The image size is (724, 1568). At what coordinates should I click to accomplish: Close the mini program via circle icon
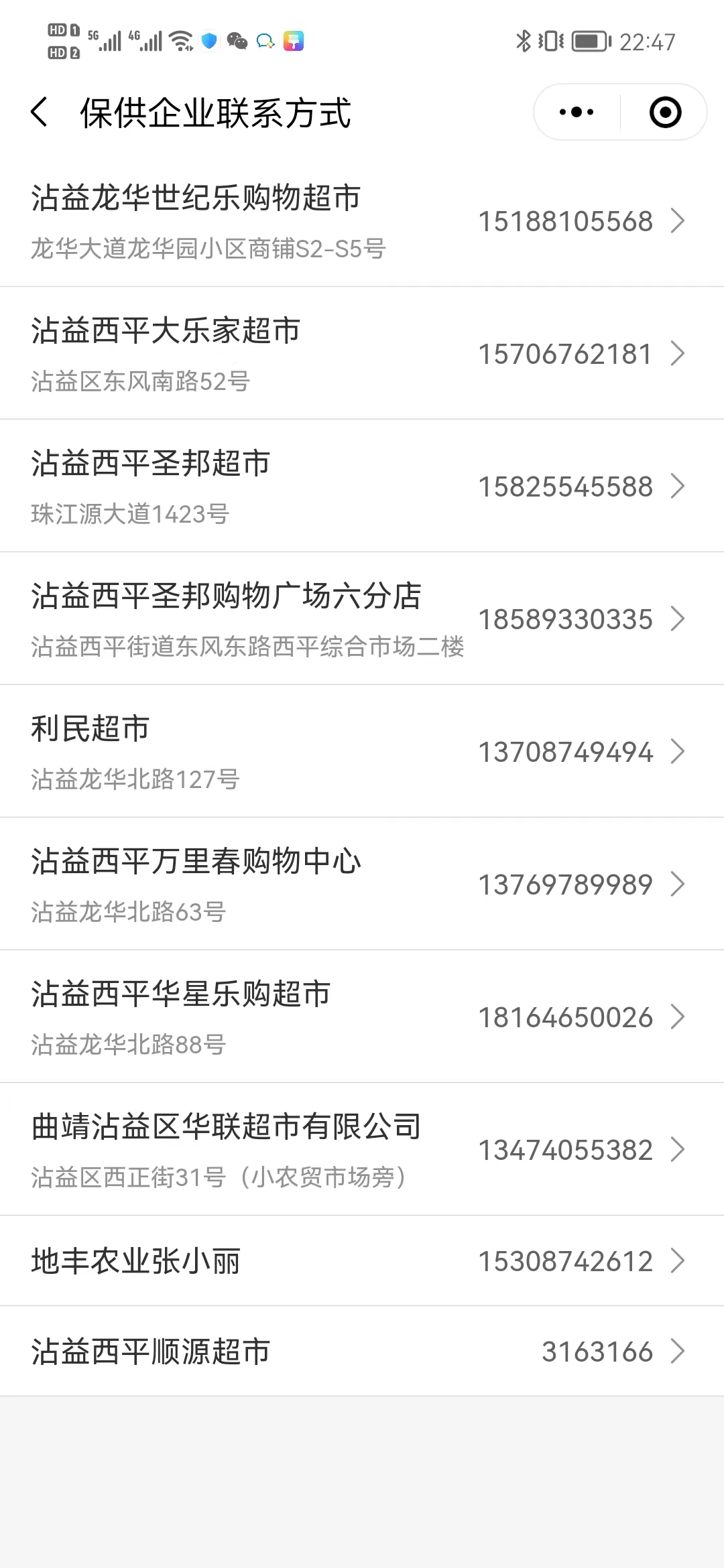(665, 112)
